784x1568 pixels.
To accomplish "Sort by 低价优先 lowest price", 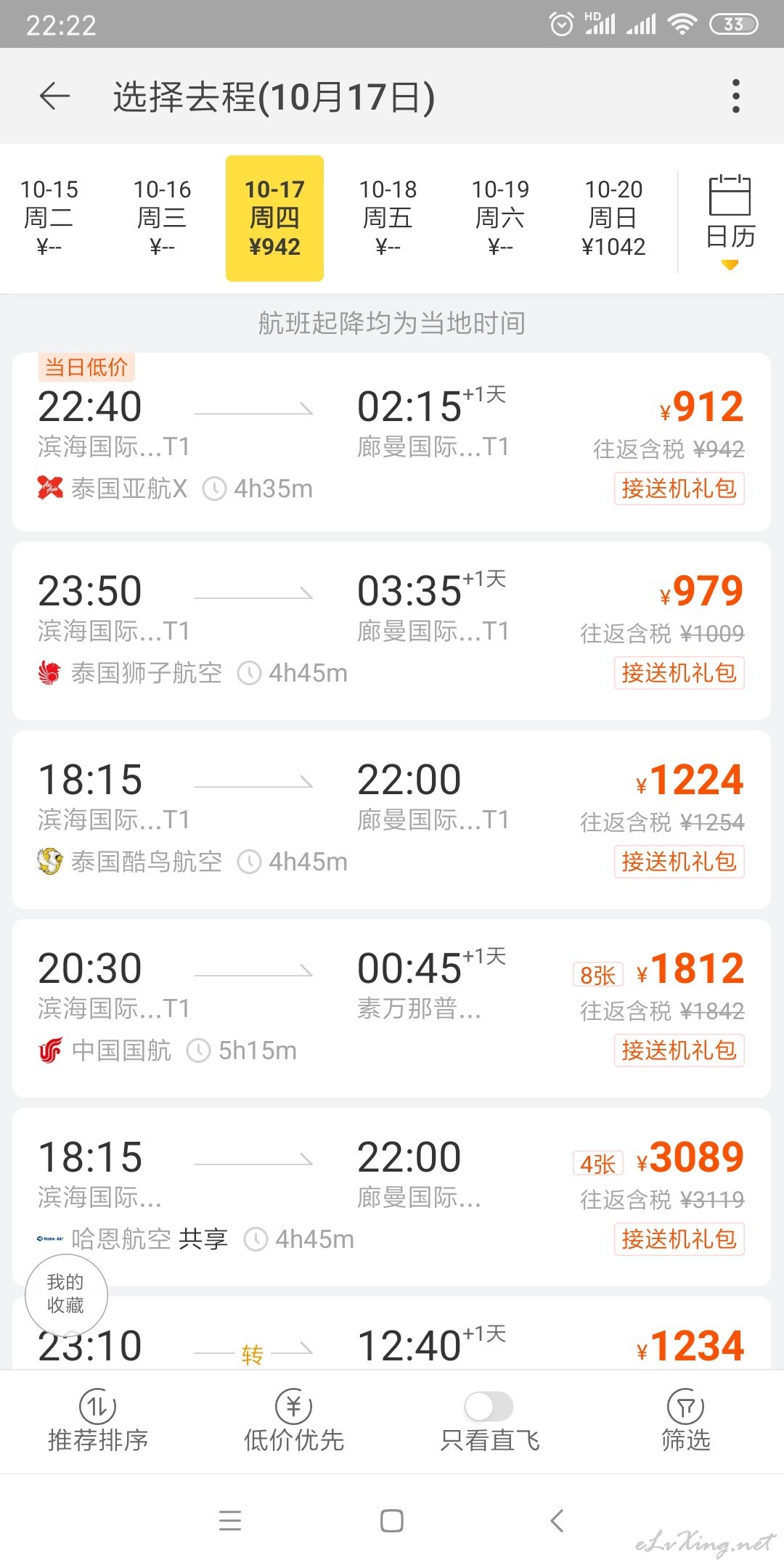I will pos(294,1421).
